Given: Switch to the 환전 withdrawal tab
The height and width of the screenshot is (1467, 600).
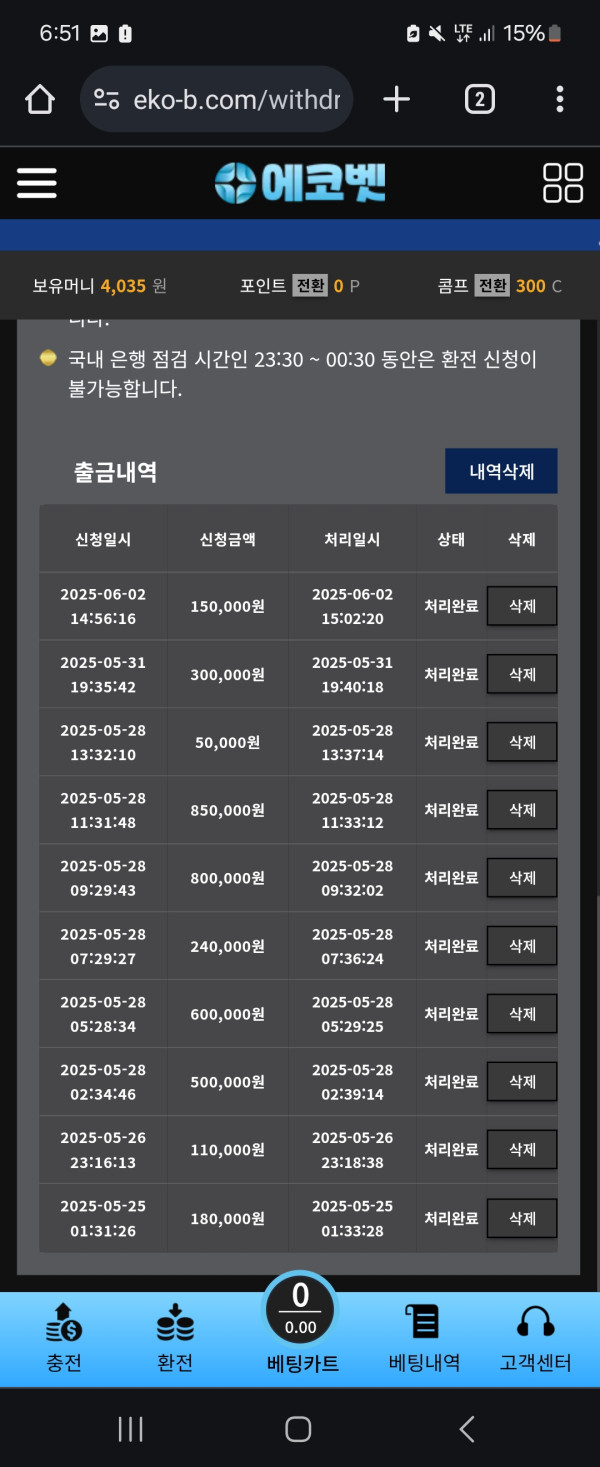Looking at the screenshot, I should [x=175, y=1340].
